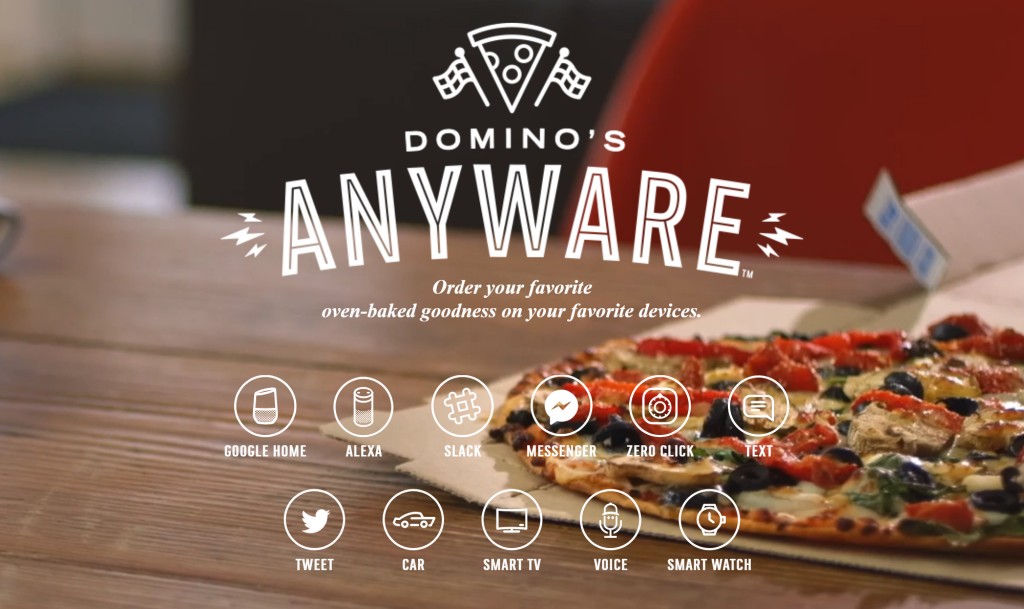The image size is (1024, 609).
Task: Open the Messenger ordering option
Action: 561,406
